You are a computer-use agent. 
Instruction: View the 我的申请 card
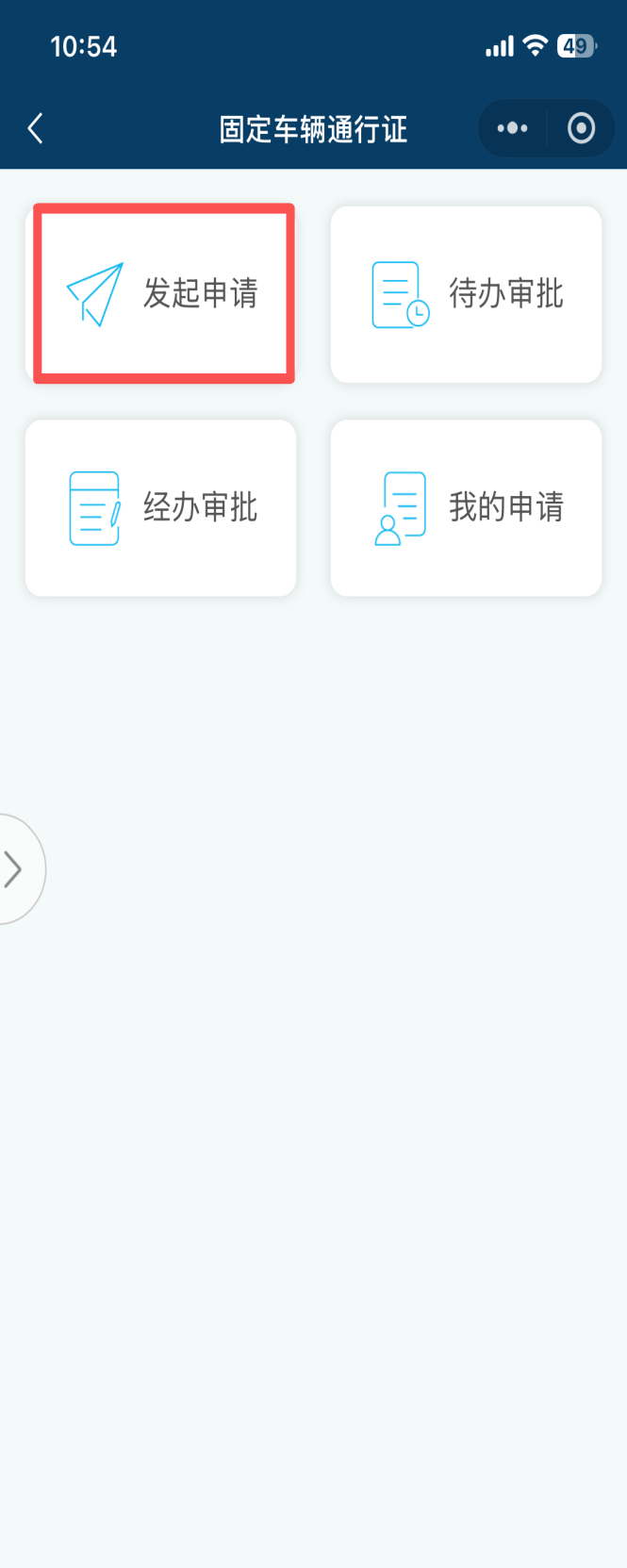point(466,507)
